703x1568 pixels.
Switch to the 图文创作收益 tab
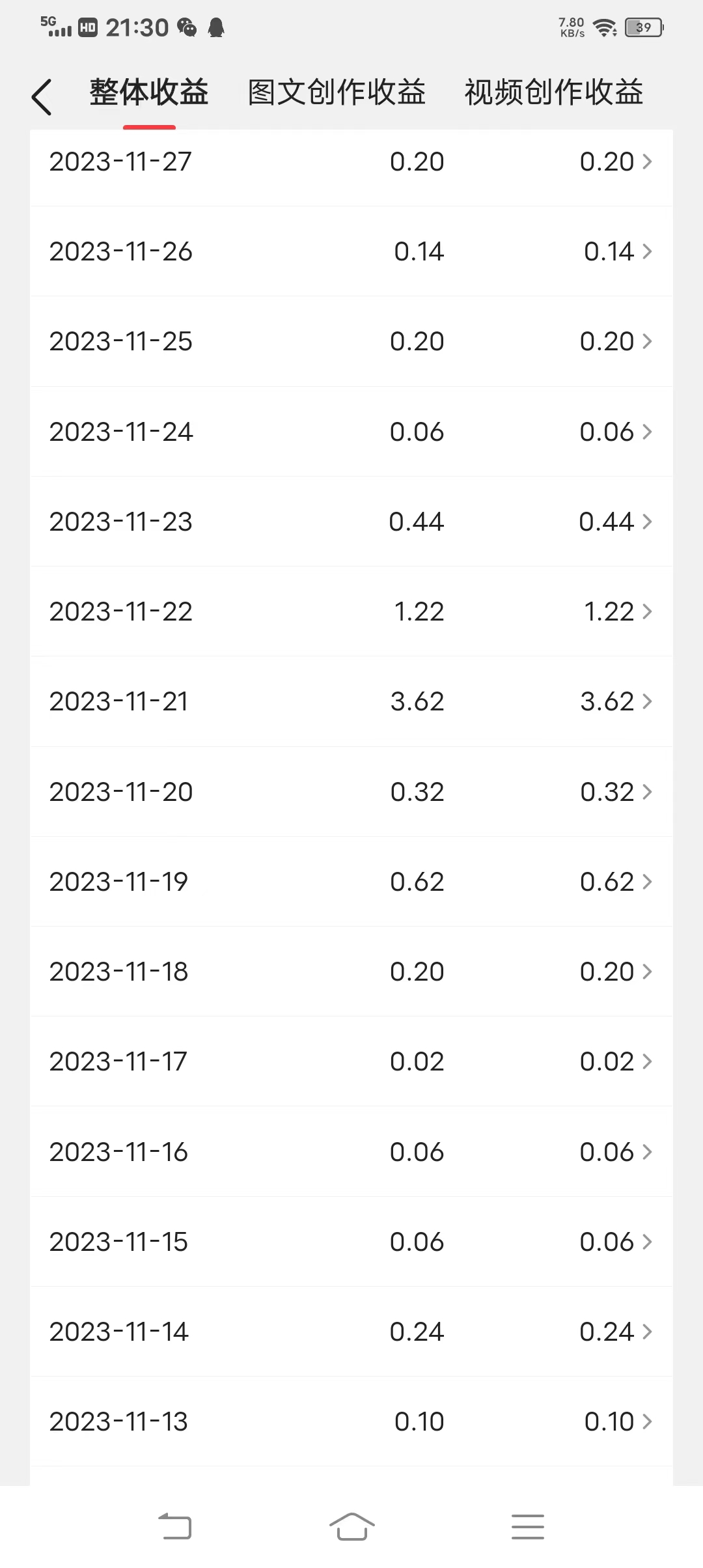pos(337,92)
